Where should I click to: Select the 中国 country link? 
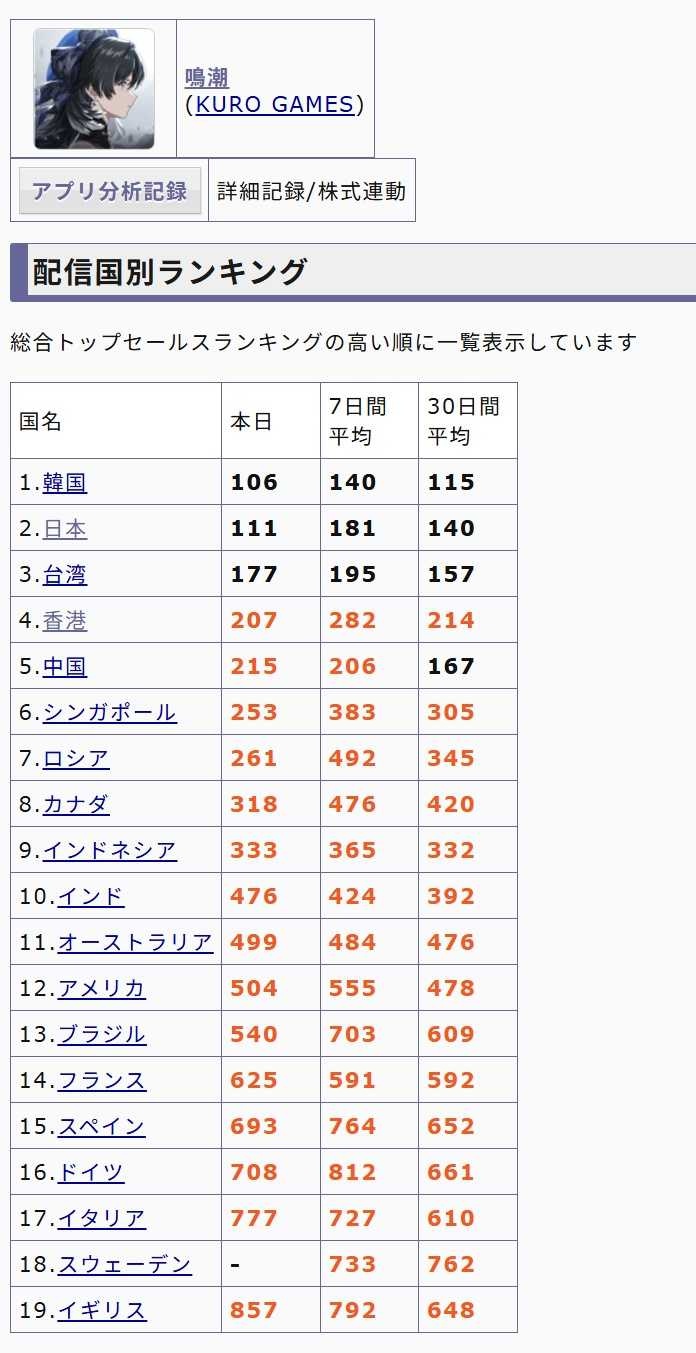pos(65,667)
